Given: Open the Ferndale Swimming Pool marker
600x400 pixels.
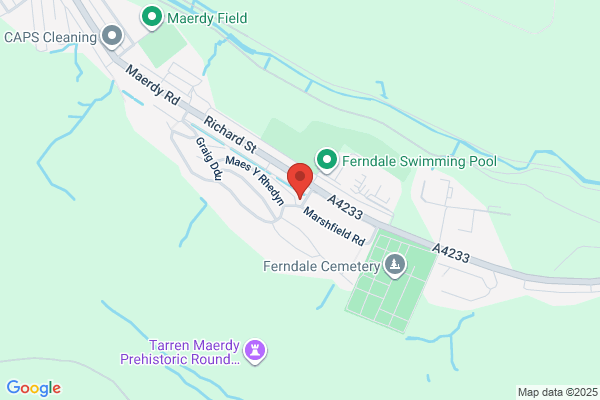Looking at the screenshot, I should (326, 160).
